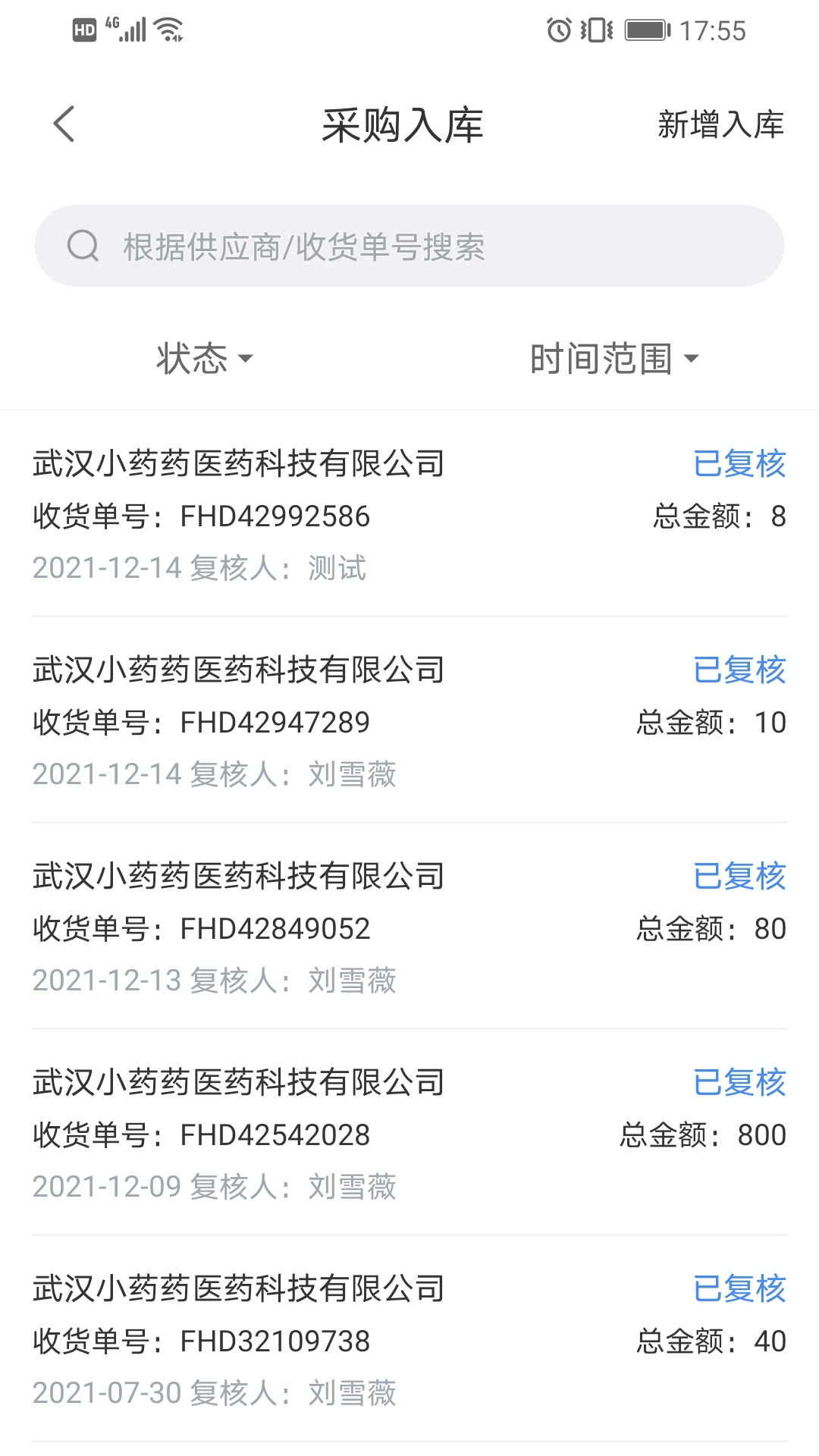Open the 时间范围 filter dropdown
Viewport: 819px width, 1456px height.
coord(613,358)
